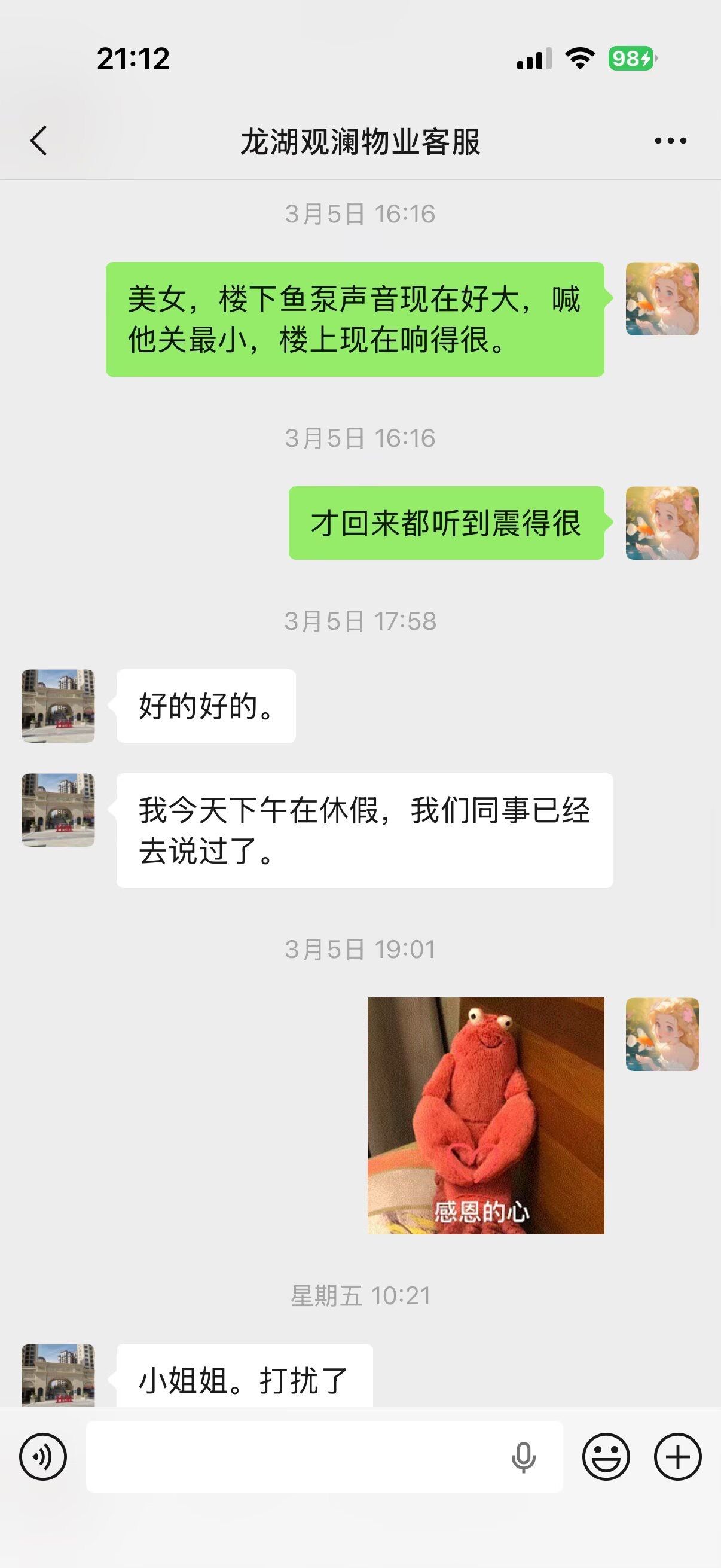This screenshot has width=721, height=1568.
Task: Open the chat's three-dot menu
Action: tap(670, 141)
